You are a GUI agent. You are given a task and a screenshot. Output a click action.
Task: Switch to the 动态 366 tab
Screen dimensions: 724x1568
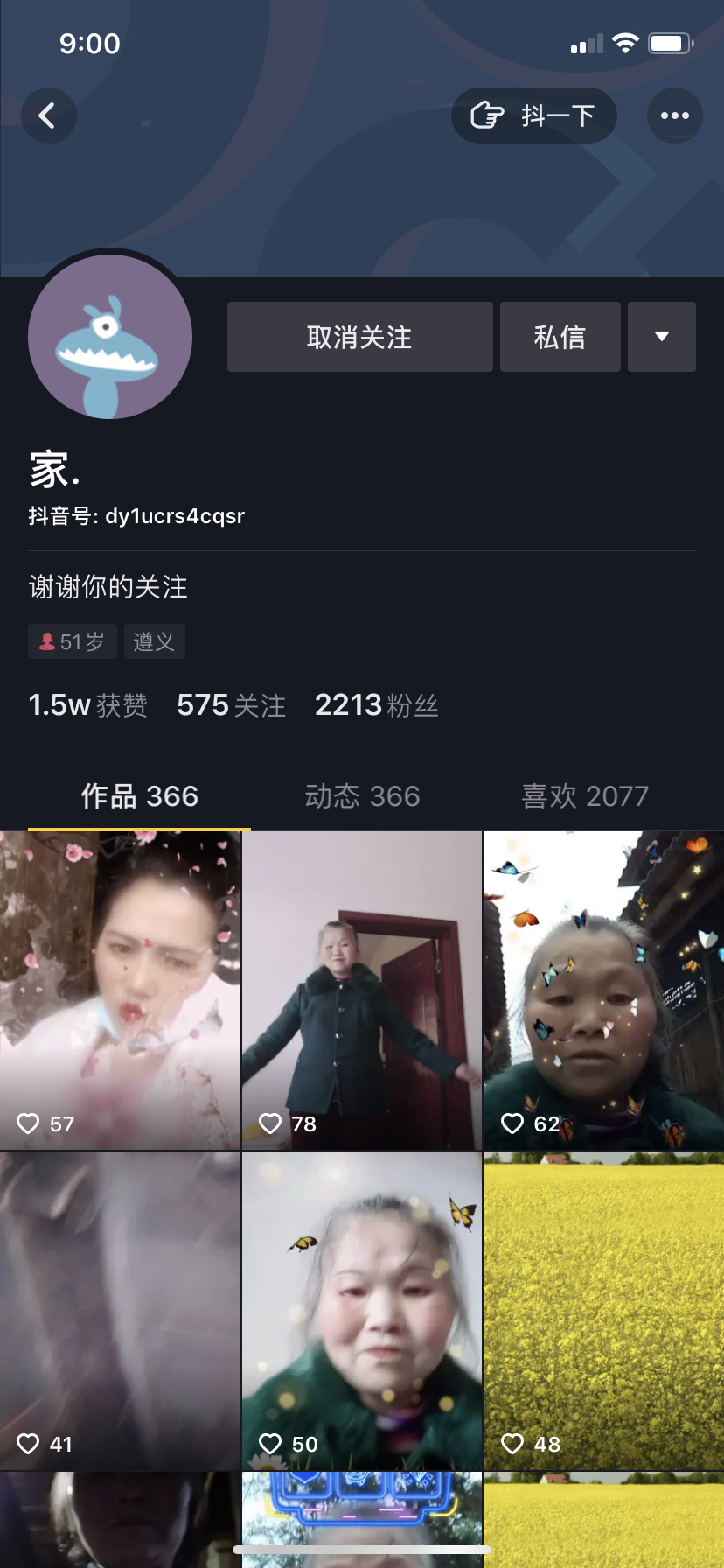pyautogui.click(x=362, y=796)
